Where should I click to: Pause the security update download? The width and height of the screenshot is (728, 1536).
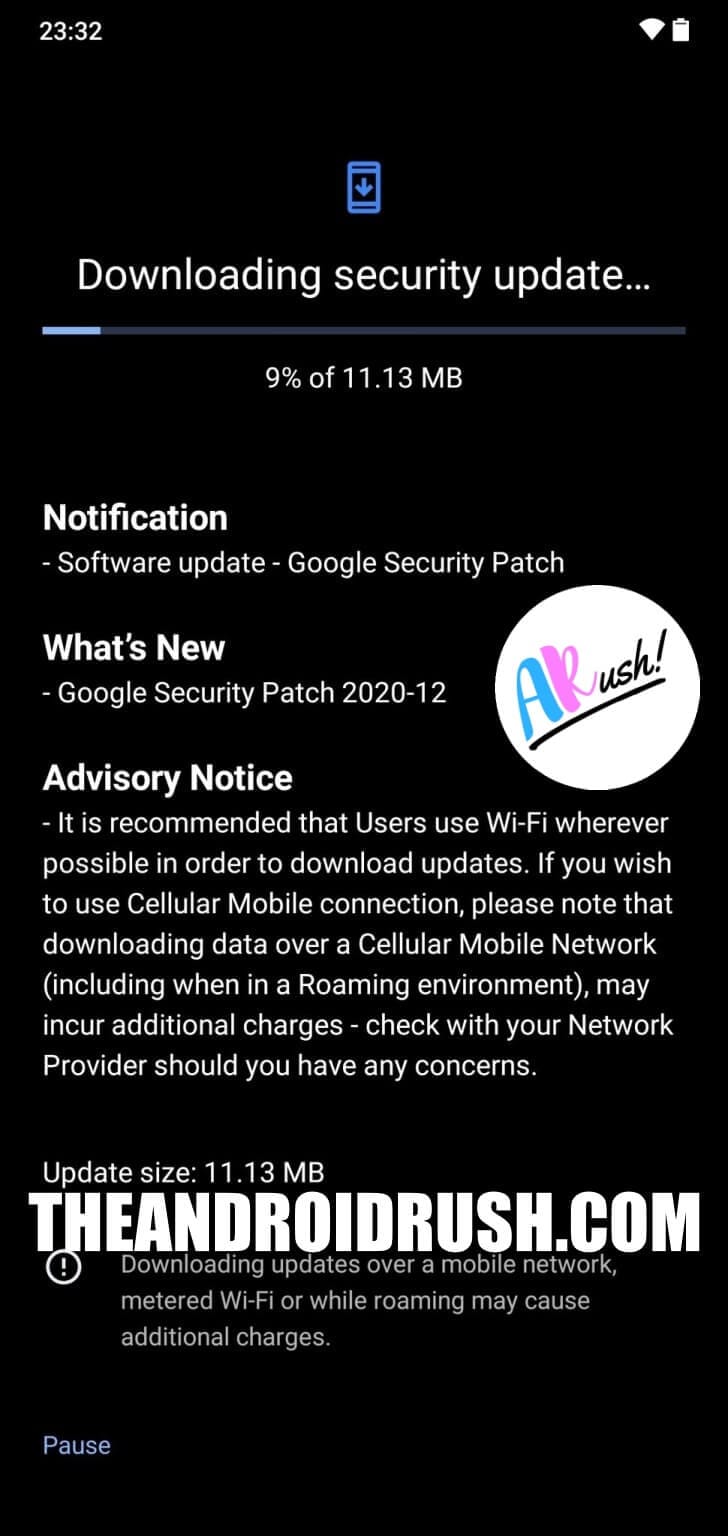click(77, 1445)
